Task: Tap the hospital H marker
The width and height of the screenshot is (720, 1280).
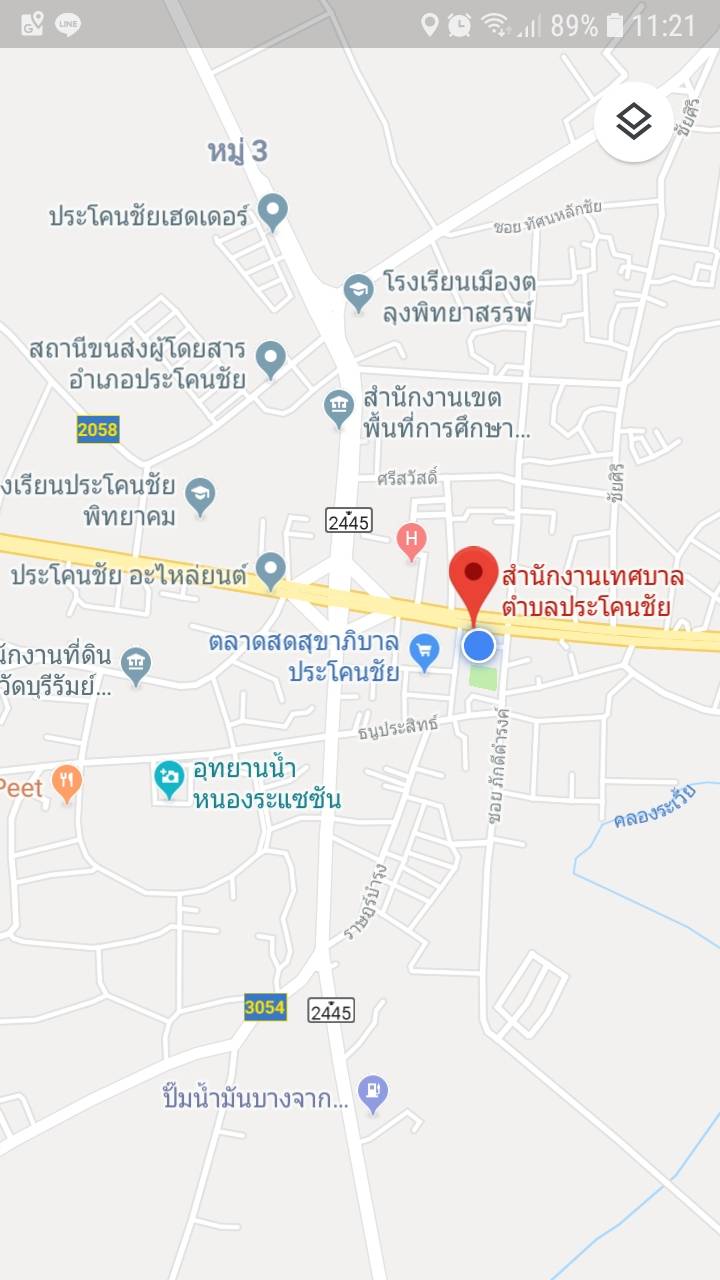Action: (x=411, y=541)
